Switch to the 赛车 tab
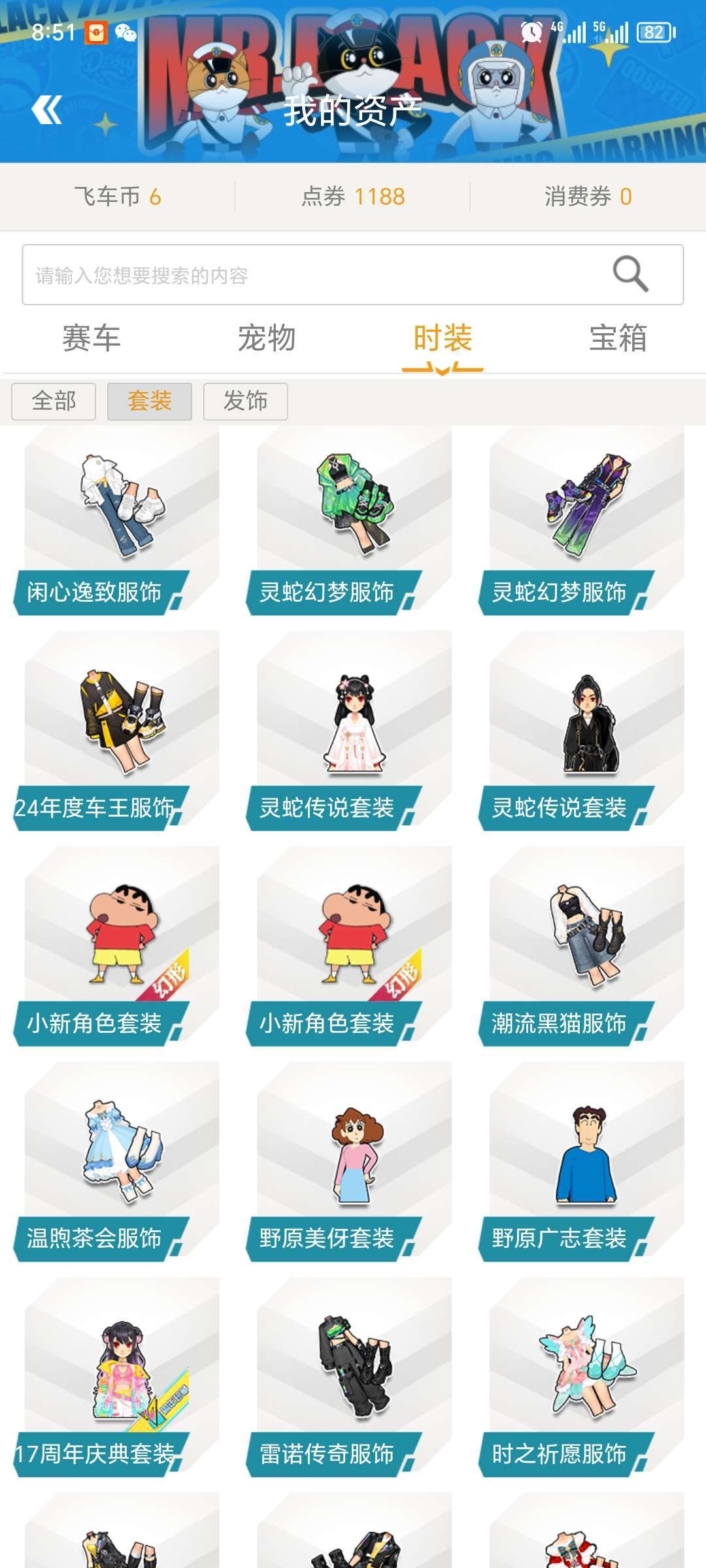 tap(92, 338)
